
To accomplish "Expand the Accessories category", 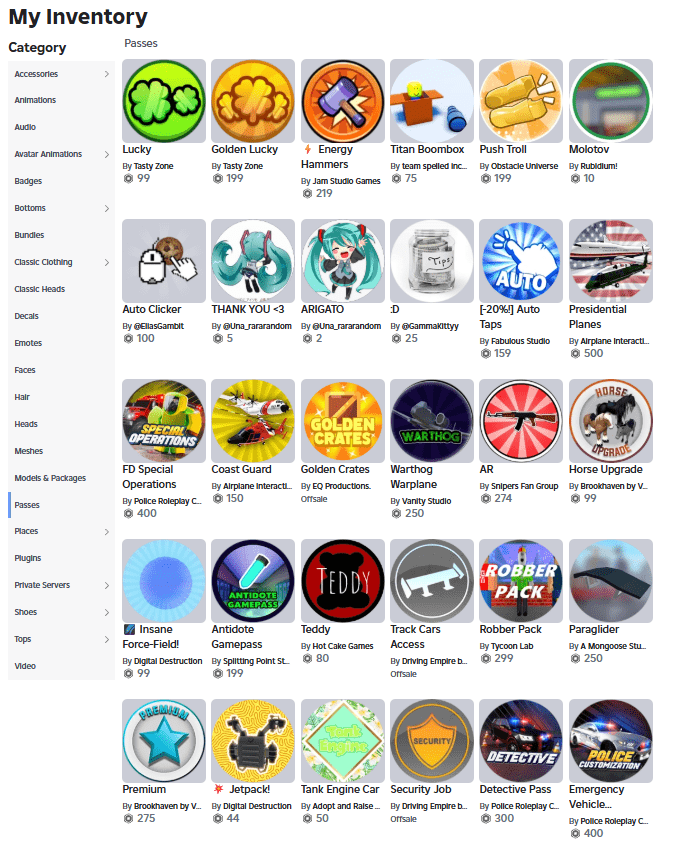I will pos(60,74).
